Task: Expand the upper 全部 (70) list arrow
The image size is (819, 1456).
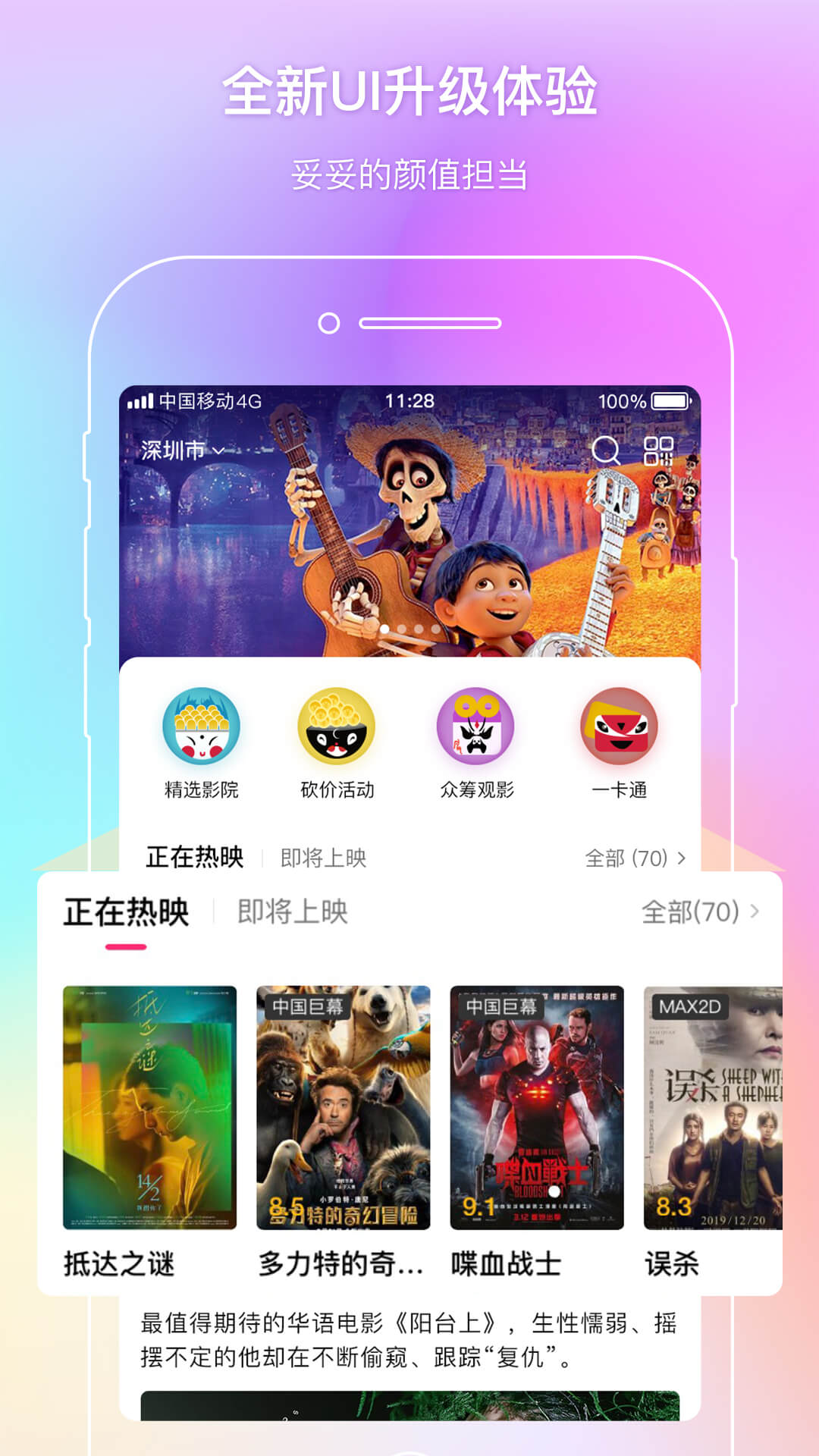Action: click(680, 856)
